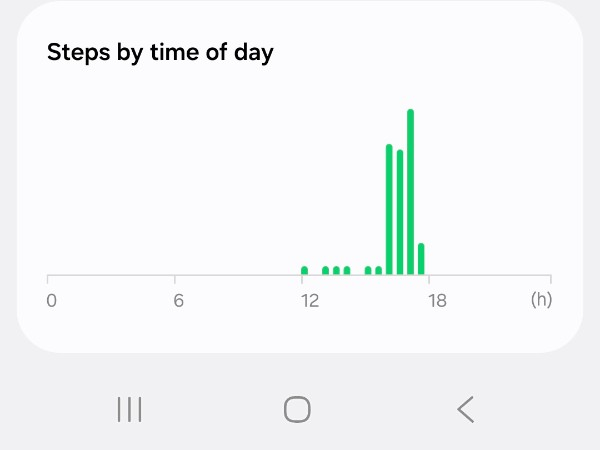The height and width of the screenshot is (450, 600).
Task: Go back using the navigation bar
Action: [x=465, y=409]
